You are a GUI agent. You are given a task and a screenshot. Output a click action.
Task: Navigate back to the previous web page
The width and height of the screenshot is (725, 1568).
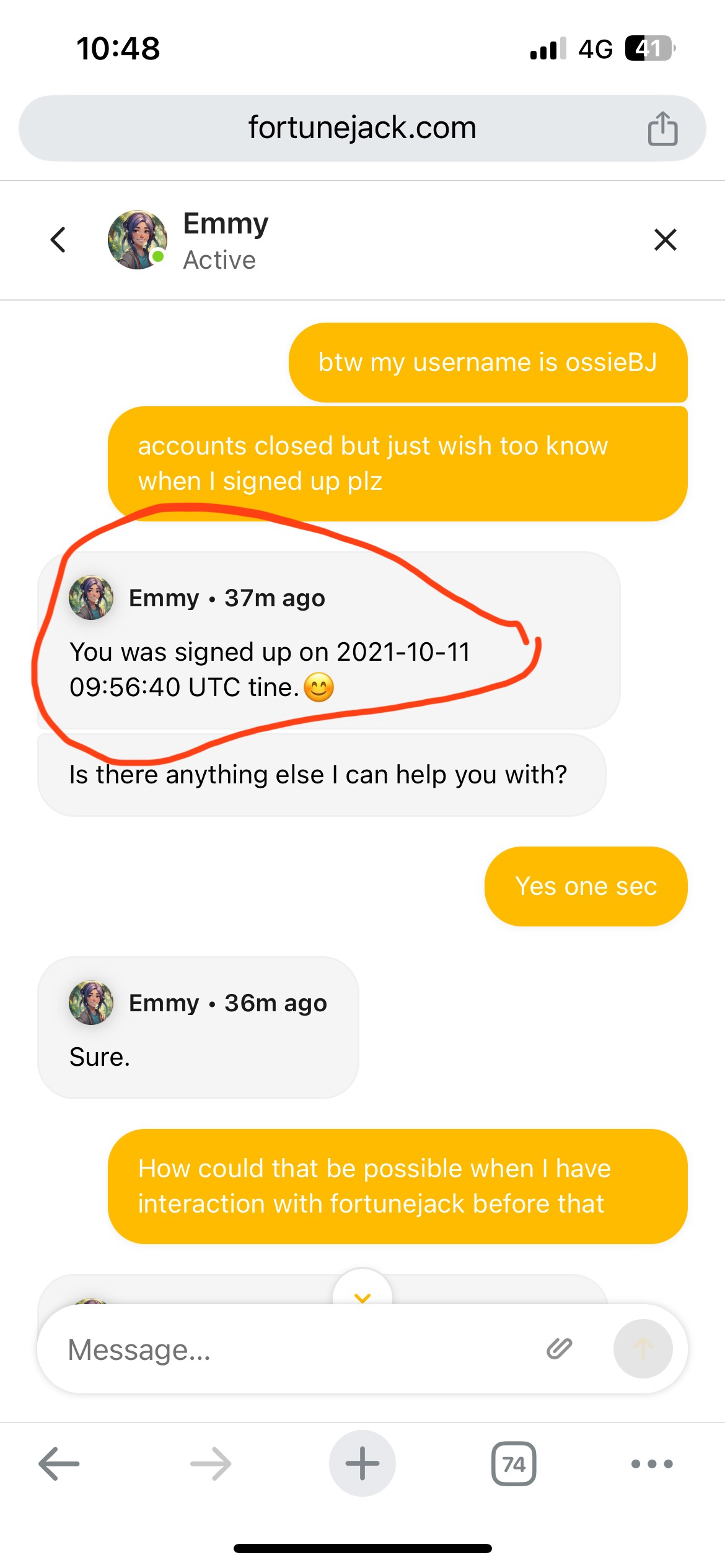tap(59, 1464)
